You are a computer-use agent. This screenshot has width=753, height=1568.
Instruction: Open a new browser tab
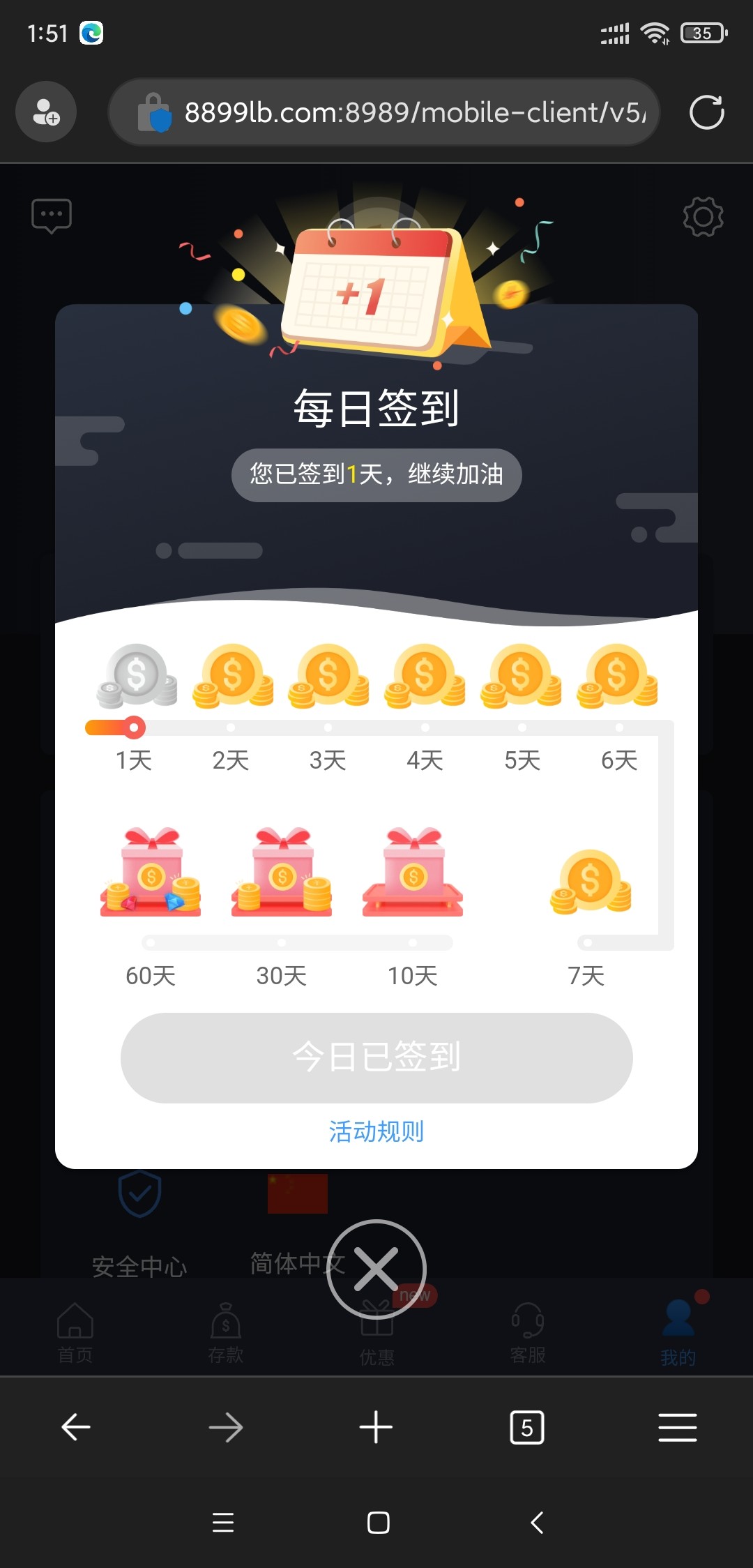tap(376, 1427)
